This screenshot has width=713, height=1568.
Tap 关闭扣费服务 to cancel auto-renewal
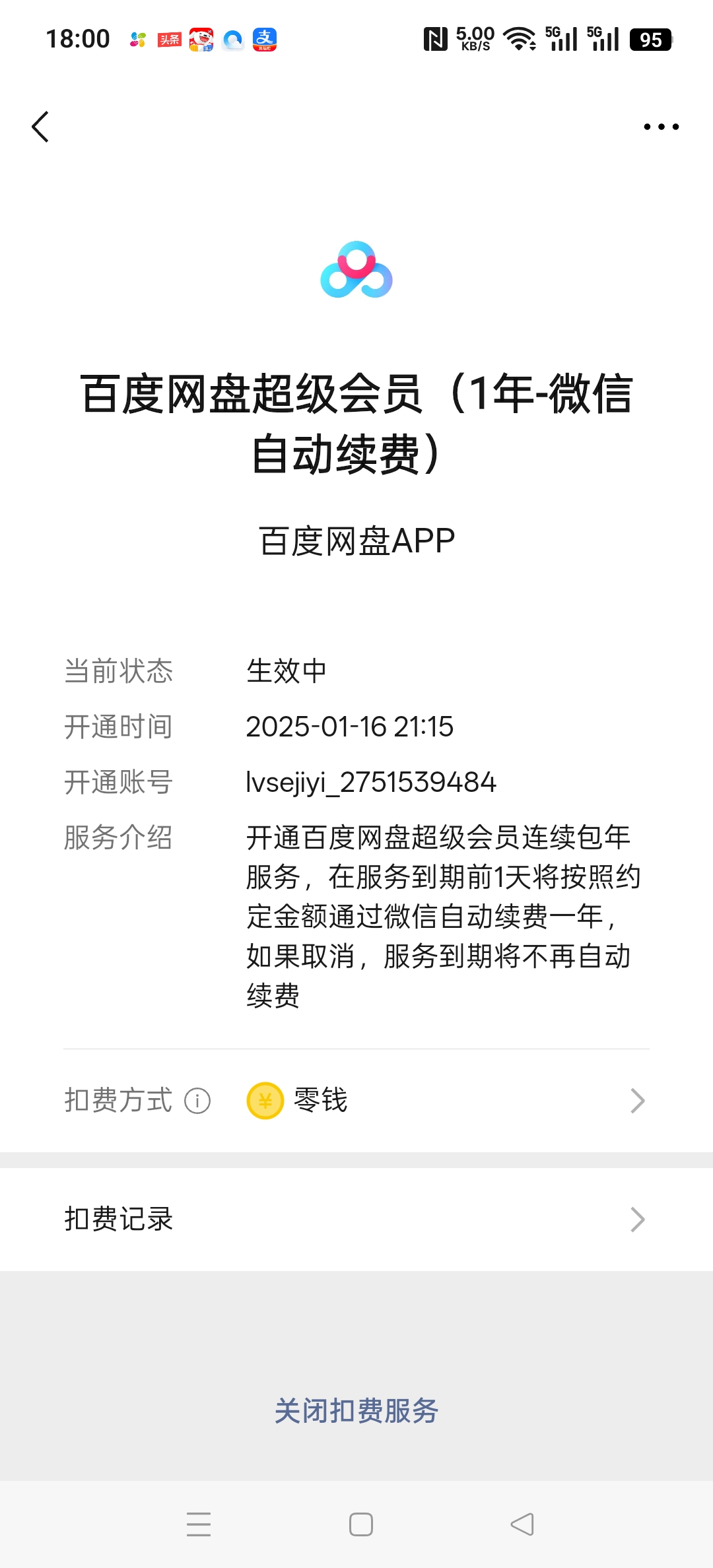point(356,1411)
